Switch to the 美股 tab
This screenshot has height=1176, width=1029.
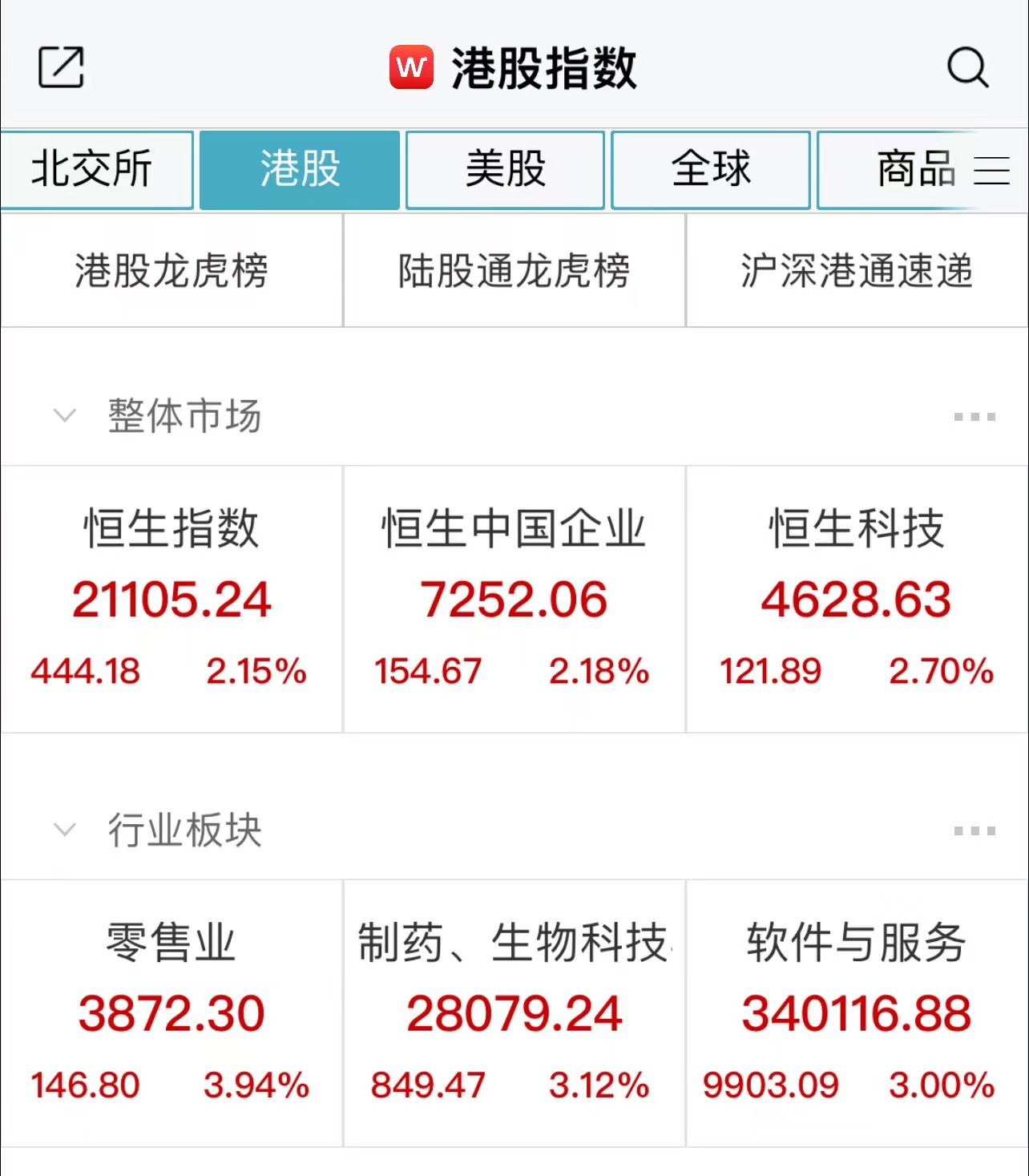click(x=505, y=169)
